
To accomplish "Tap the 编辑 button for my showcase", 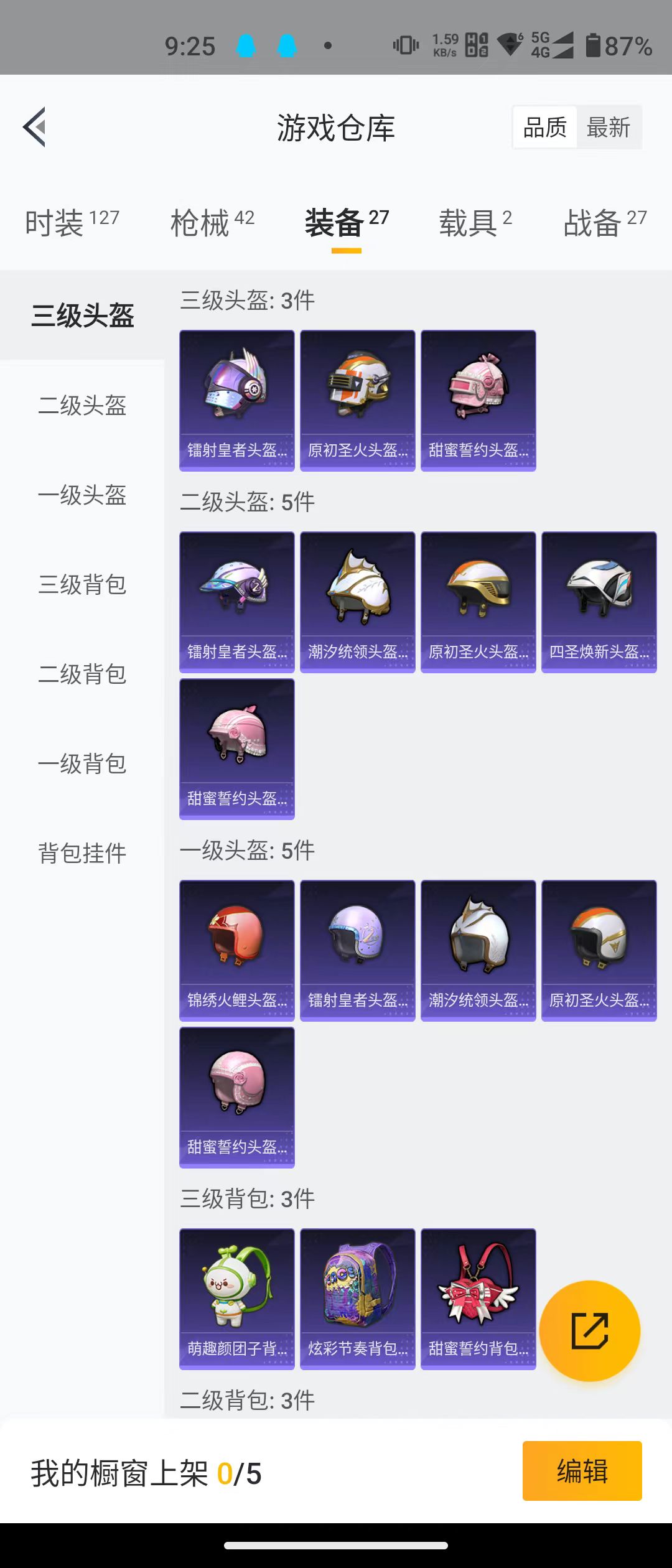I will (582, 1471).
